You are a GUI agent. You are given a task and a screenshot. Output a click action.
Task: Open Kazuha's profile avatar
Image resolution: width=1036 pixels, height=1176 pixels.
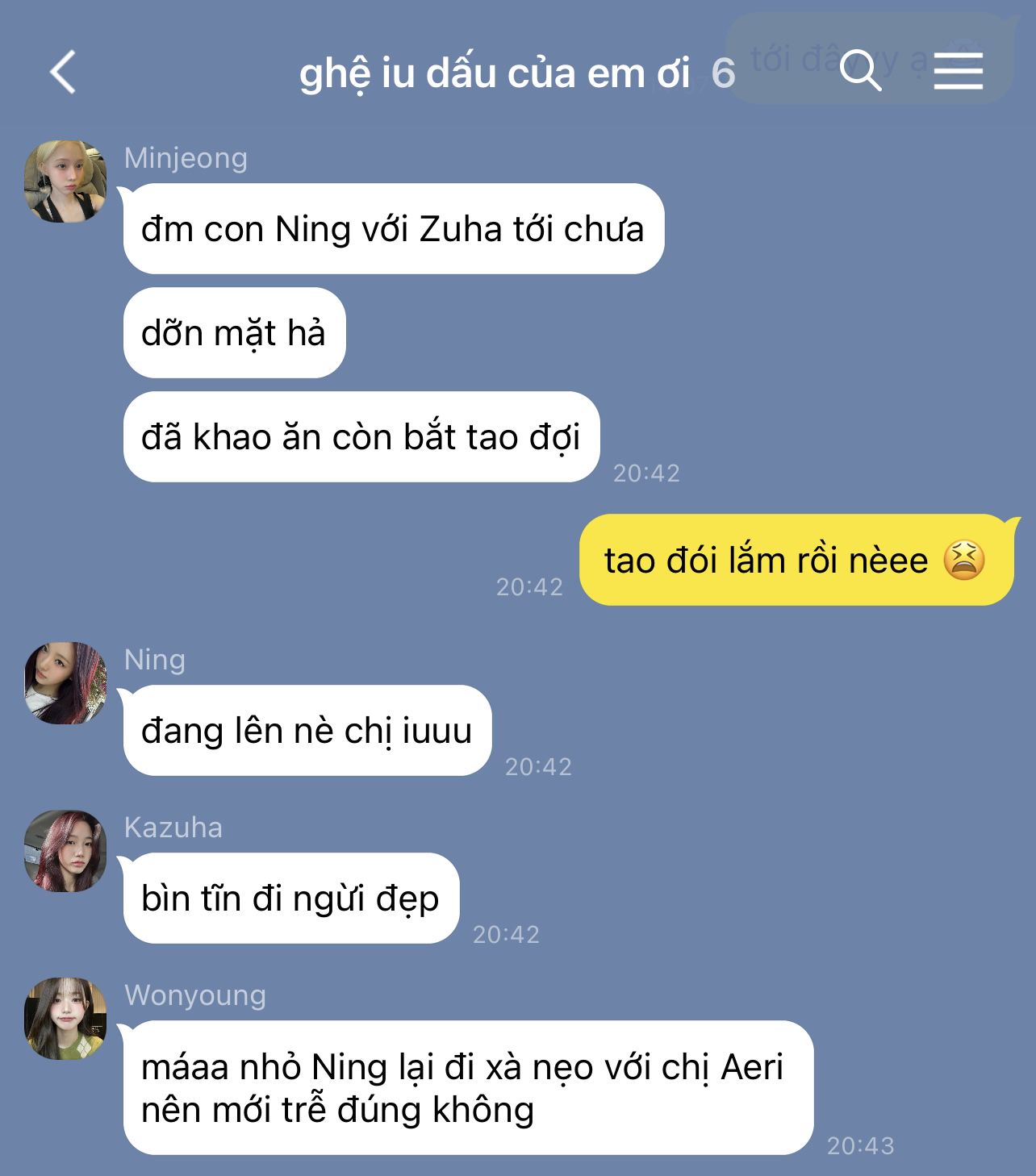click(x=65, y=851)
